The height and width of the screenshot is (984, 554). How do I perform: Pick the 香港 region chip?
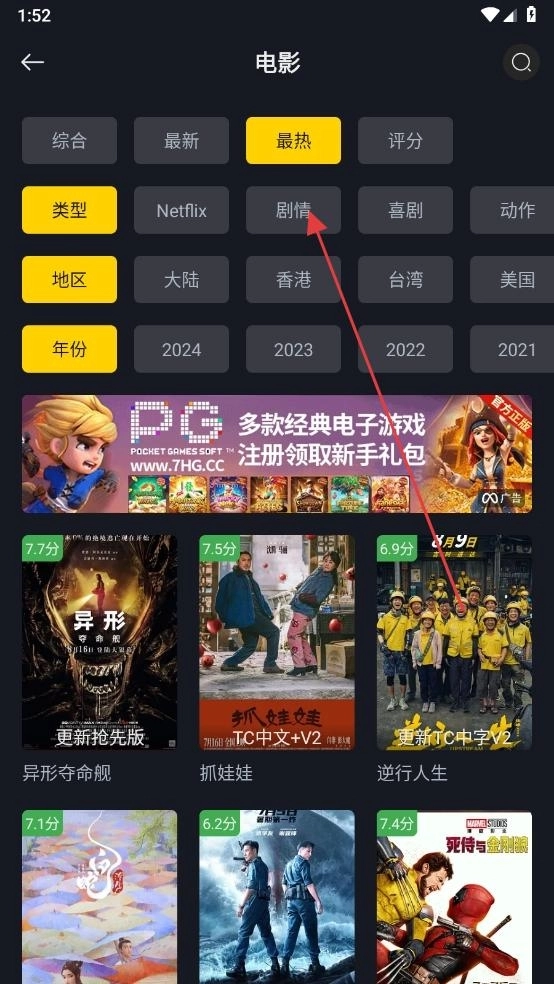[293, 280]
